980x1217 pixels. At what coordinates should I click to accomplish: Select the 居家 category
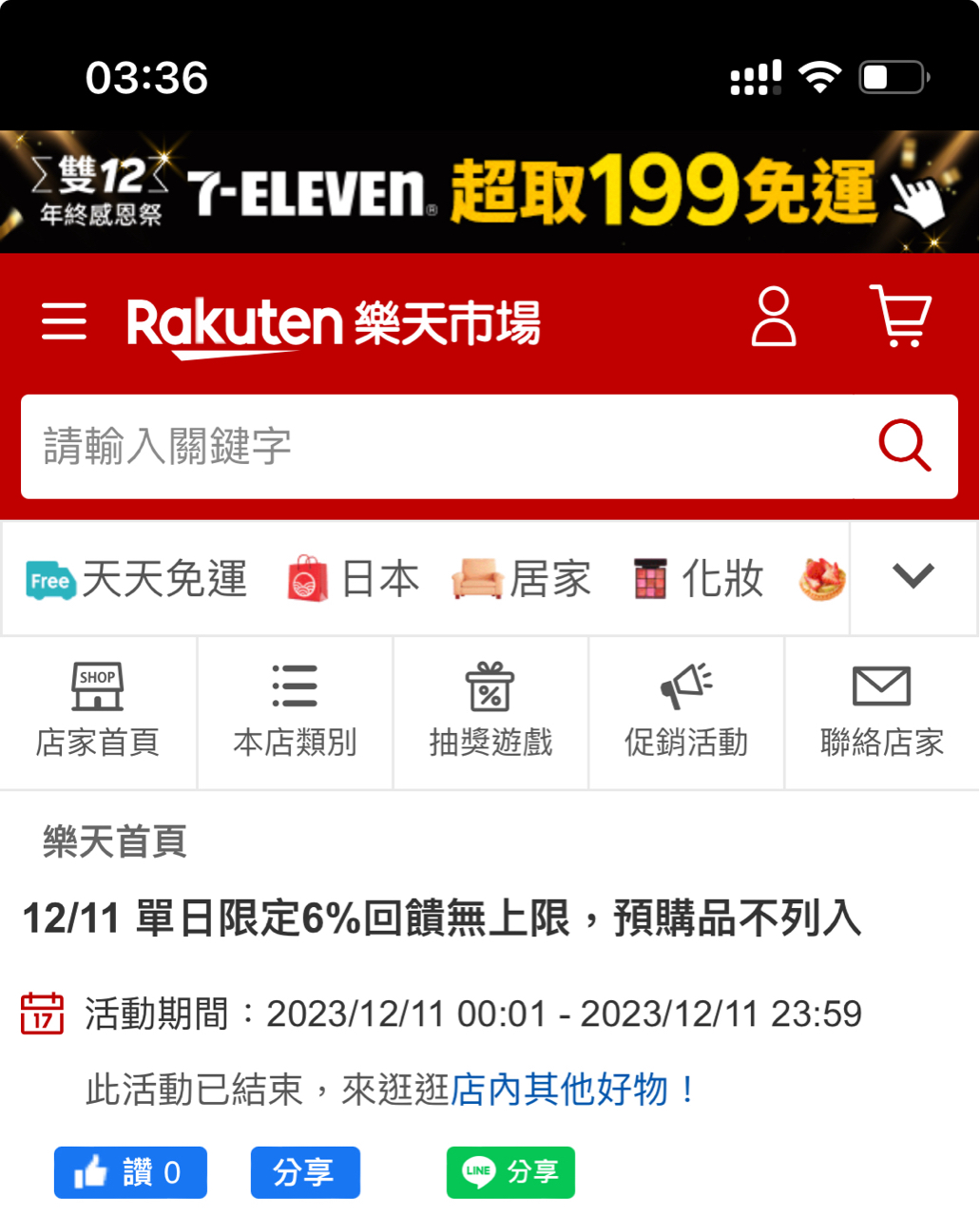[522, 578]
